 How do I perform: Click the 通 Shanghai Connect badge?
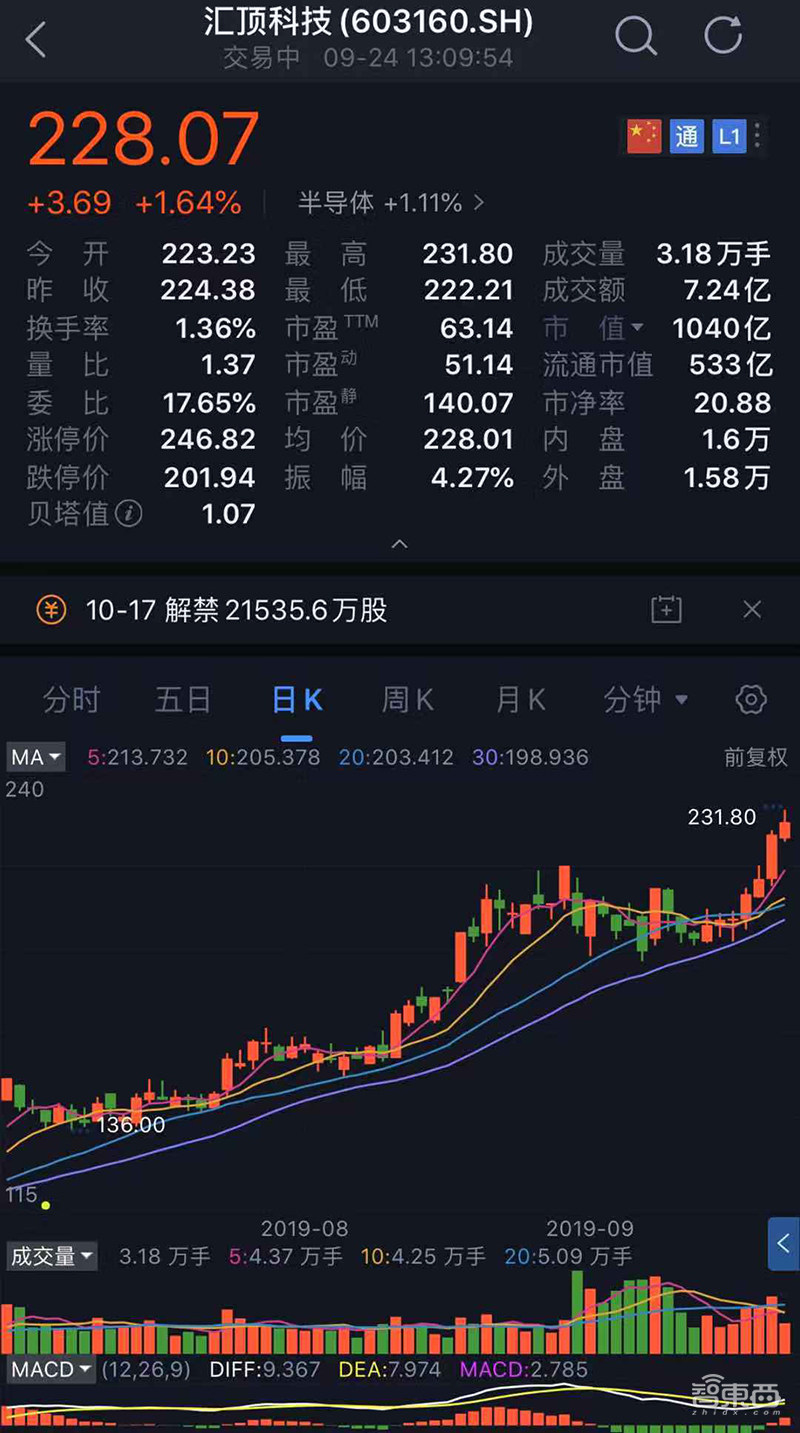click(687, 136)
